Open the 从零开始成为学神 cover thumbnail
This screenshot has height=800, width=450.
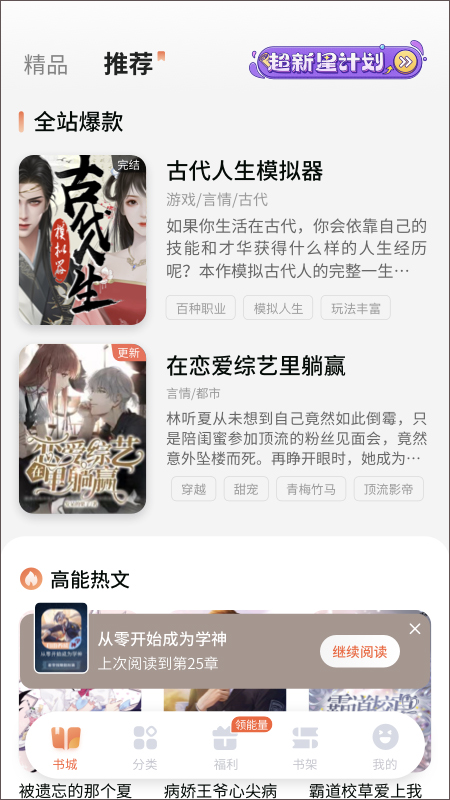click(61, 638)
